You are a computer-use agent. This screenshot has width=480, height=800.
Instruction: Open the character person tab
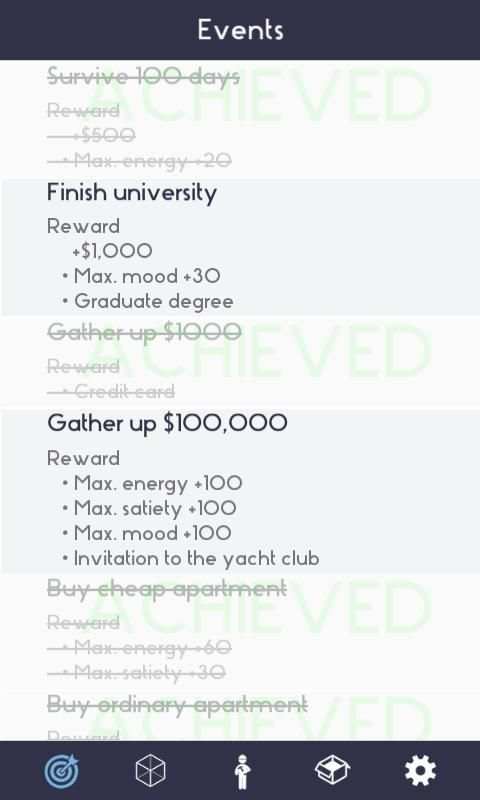243,771
